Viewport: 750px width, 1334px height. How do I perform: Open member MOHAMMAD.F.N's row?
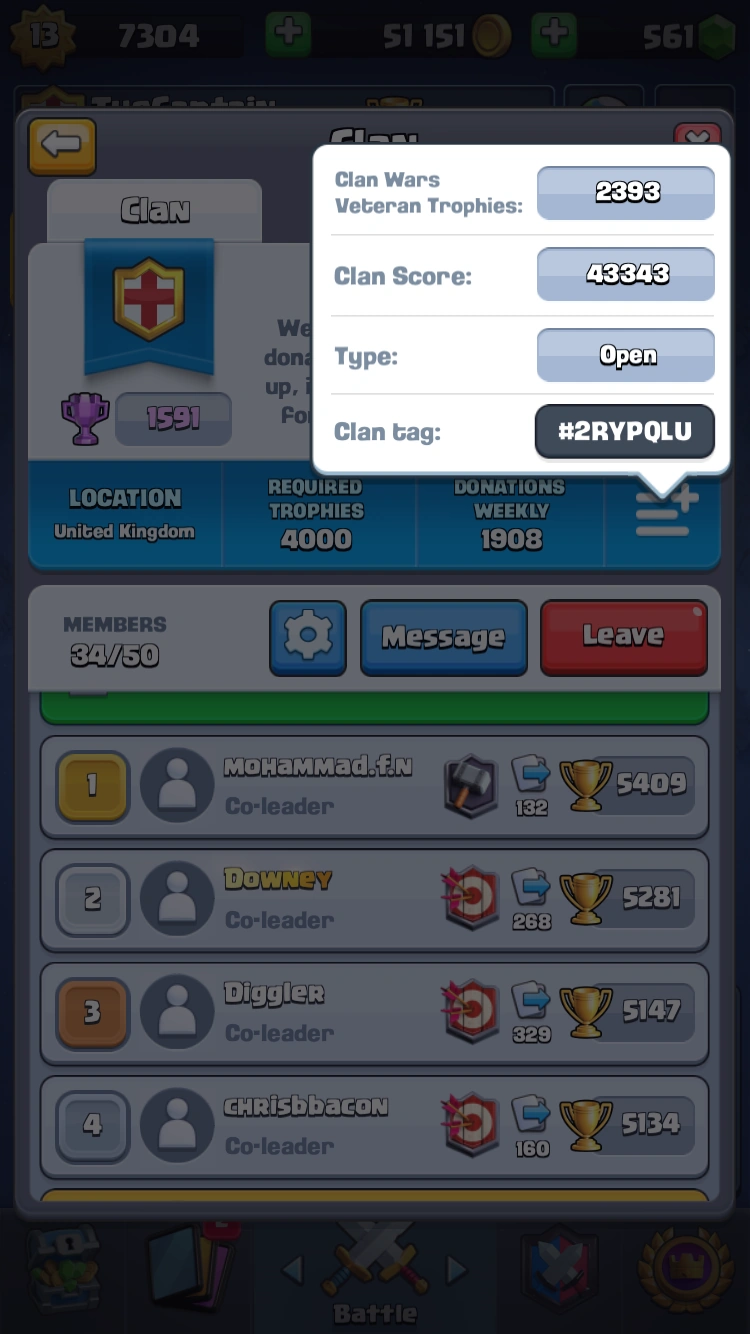pyautogui.click(x=374, y=786)
